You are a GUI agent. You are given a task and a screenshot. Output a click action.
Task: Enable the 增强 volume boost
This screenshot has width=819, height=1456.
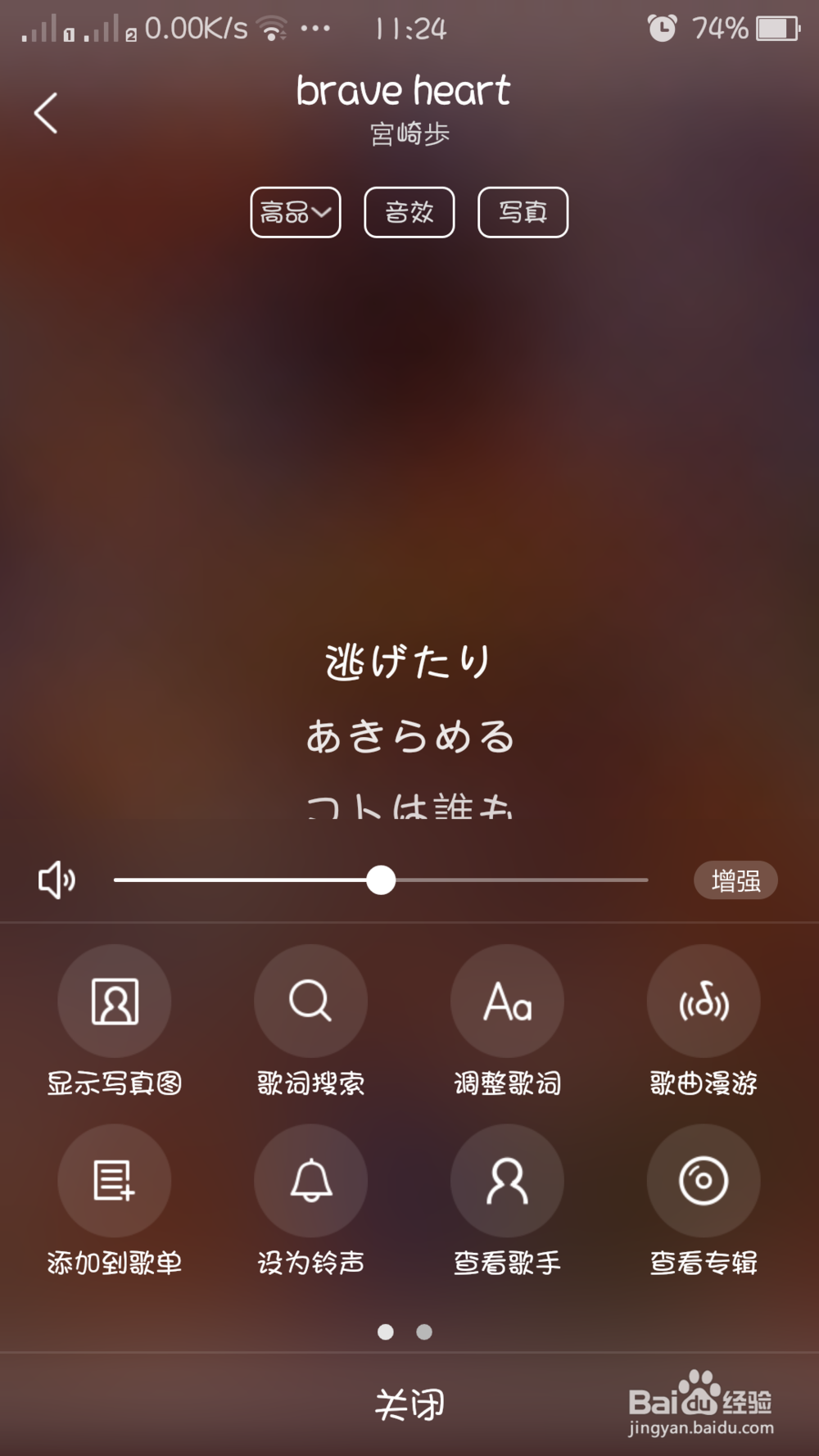[735, 880]
